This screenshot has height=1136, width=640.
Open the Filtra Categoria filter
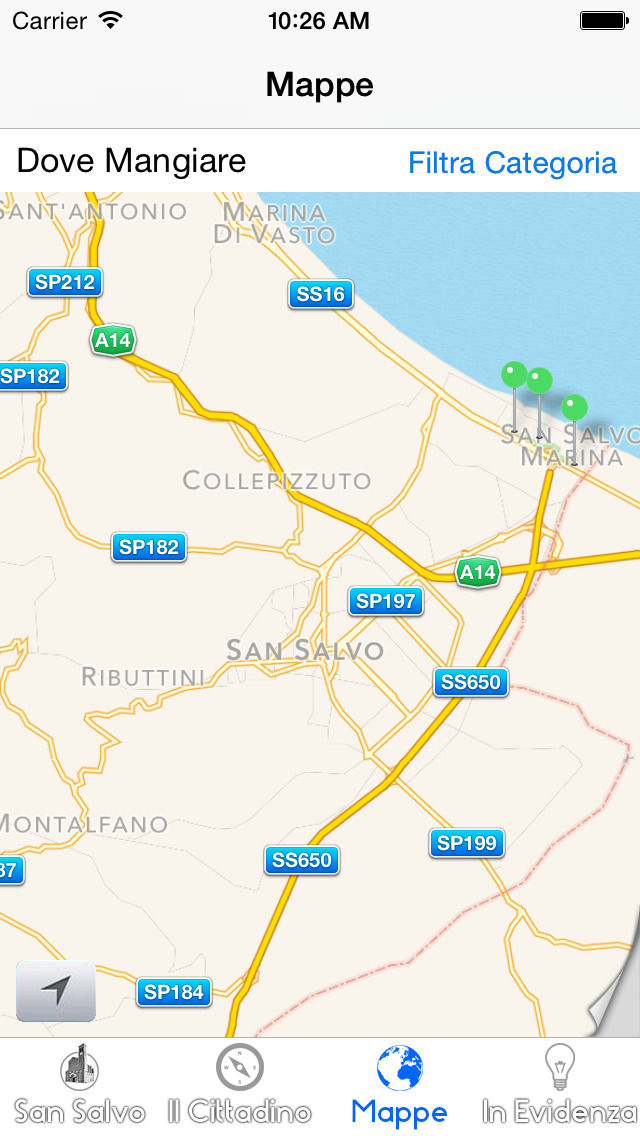(x=512, y=163)
